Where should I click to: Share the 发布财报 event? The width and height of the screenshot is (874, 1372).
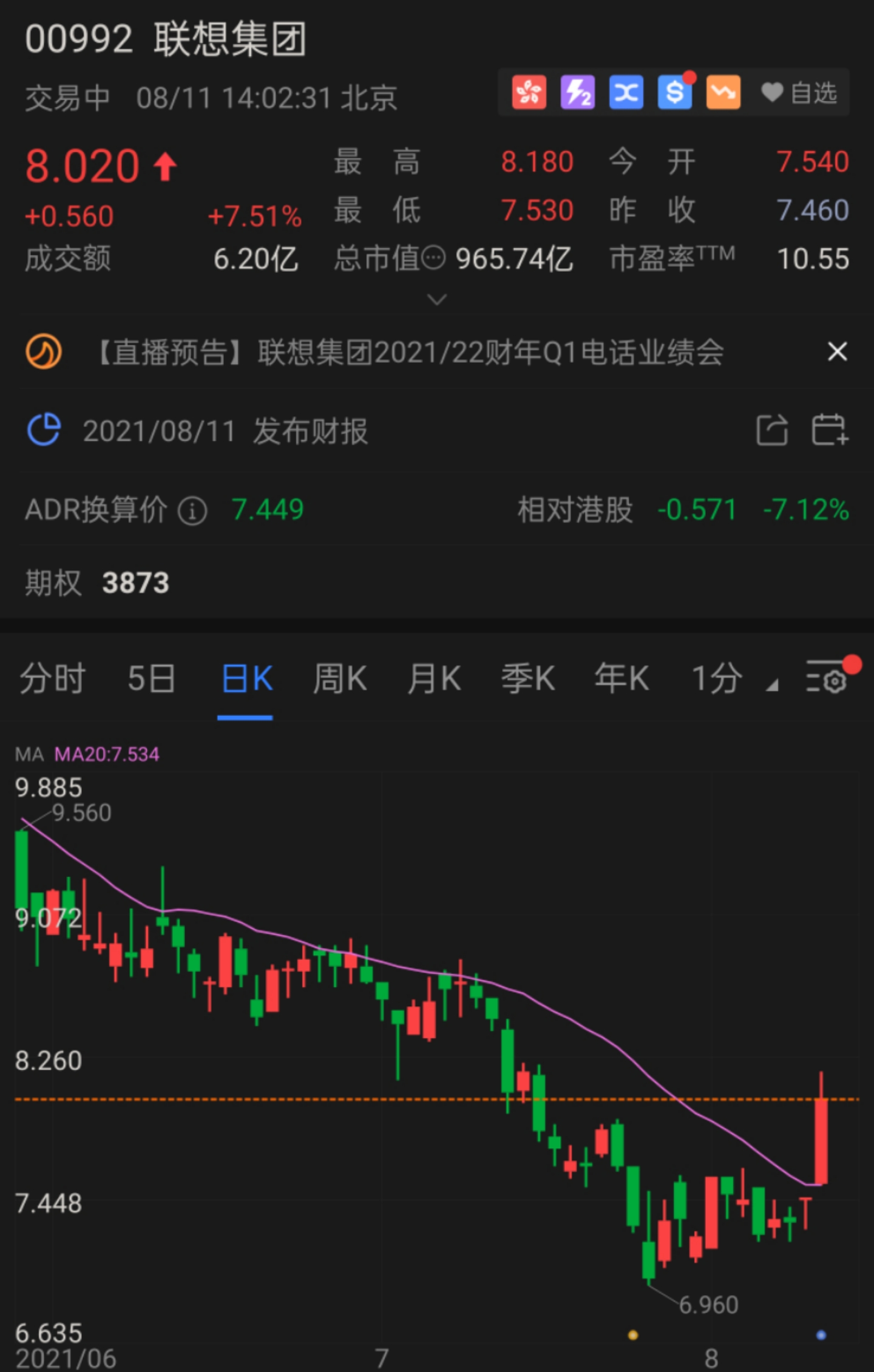point(772,430)
